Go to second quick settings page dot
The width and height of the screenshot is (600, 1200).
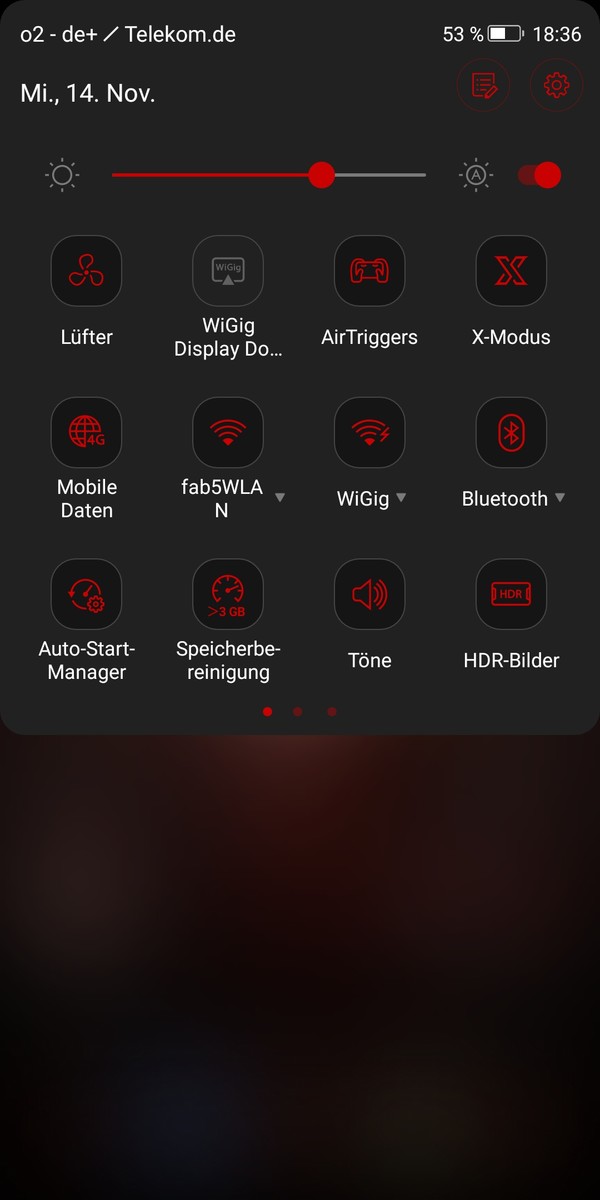pos(298,712)
